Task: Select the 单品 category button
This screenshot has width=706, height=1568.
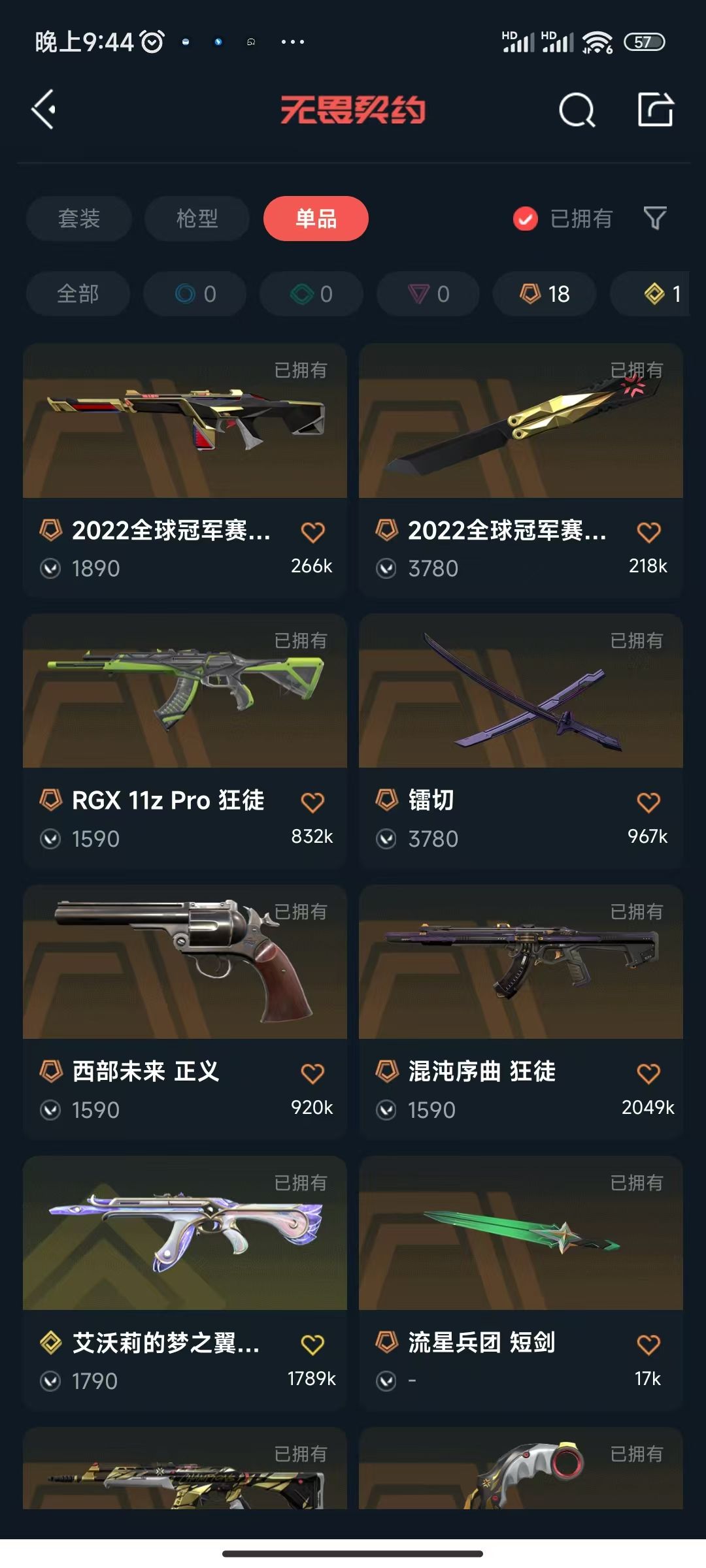Action: coord(316,219)
